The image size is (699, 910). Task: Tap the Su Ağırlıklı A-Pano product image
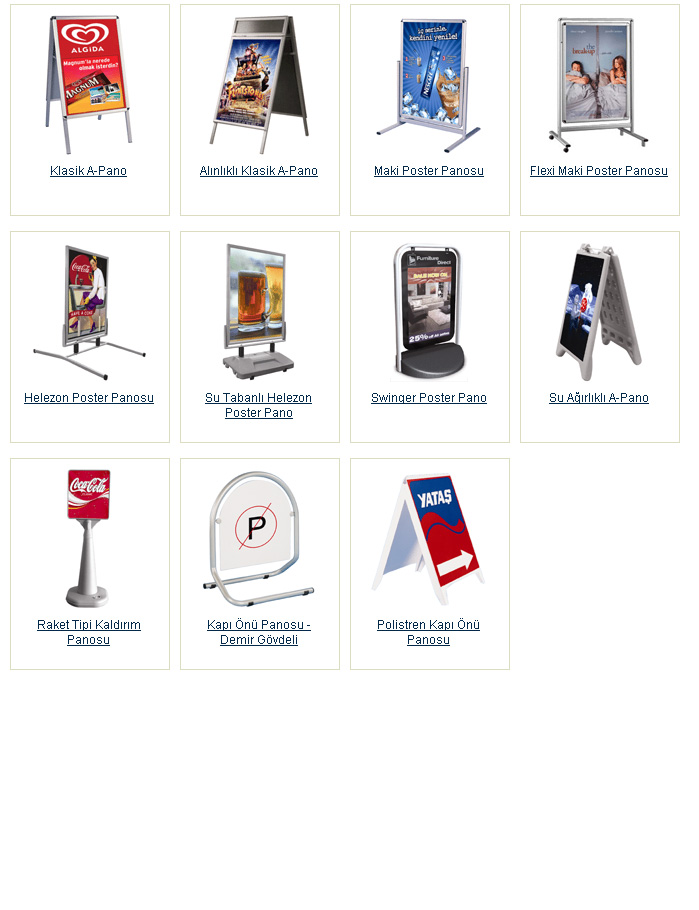(599, 311)
